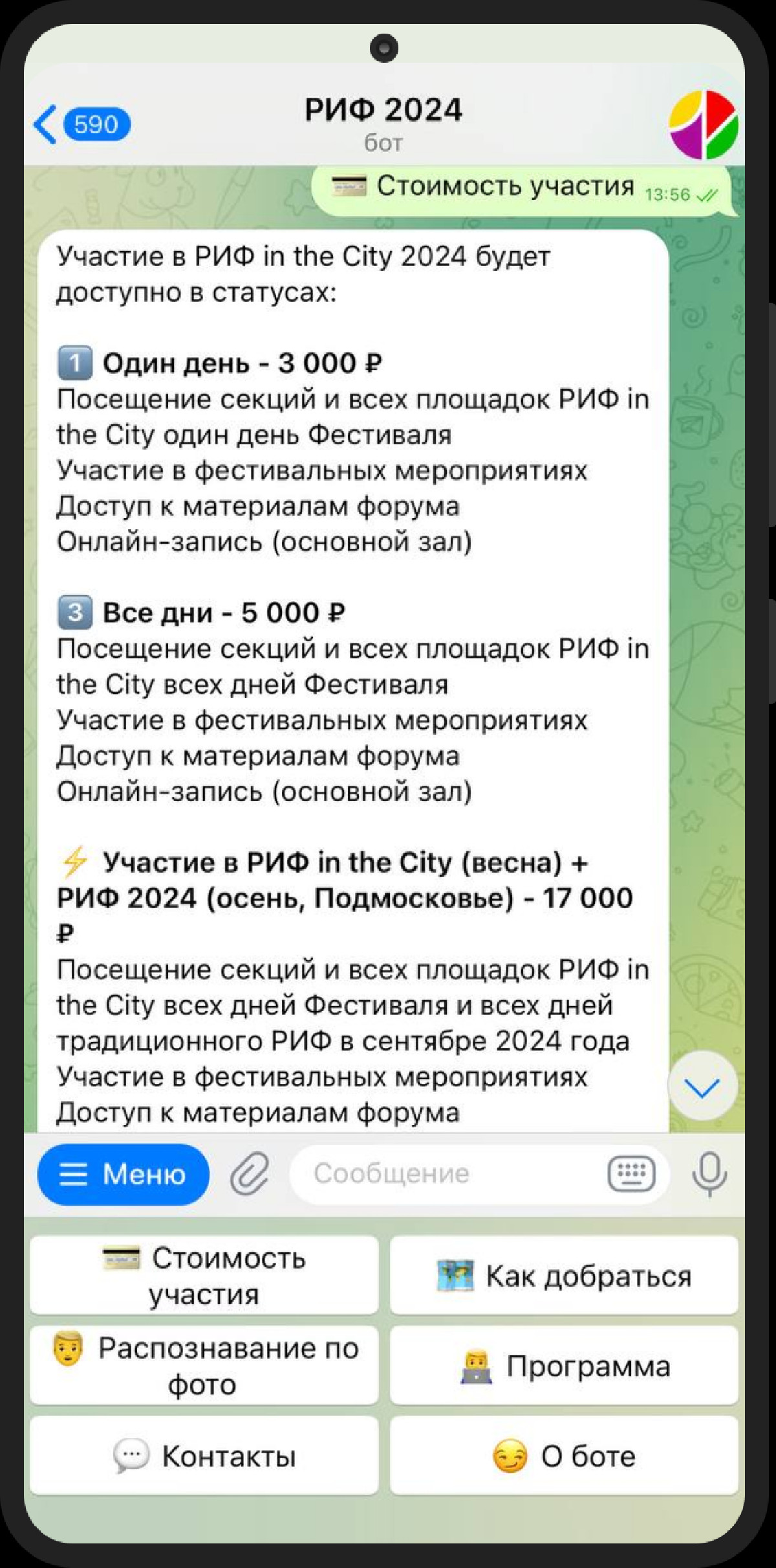Screen dimensions: 776x1568
Task: Select the Стоимость участия keyboard button
Action: 204,1276
